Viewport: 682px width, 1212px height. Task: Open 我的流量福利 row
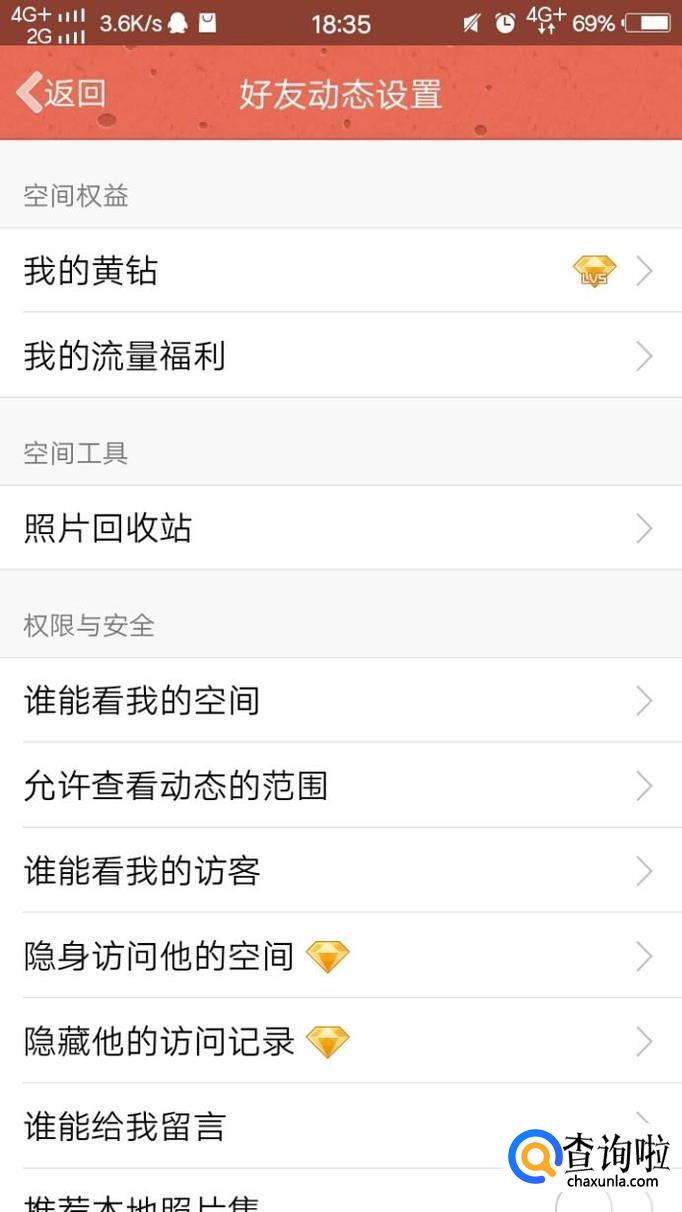[x=340, y=356]
